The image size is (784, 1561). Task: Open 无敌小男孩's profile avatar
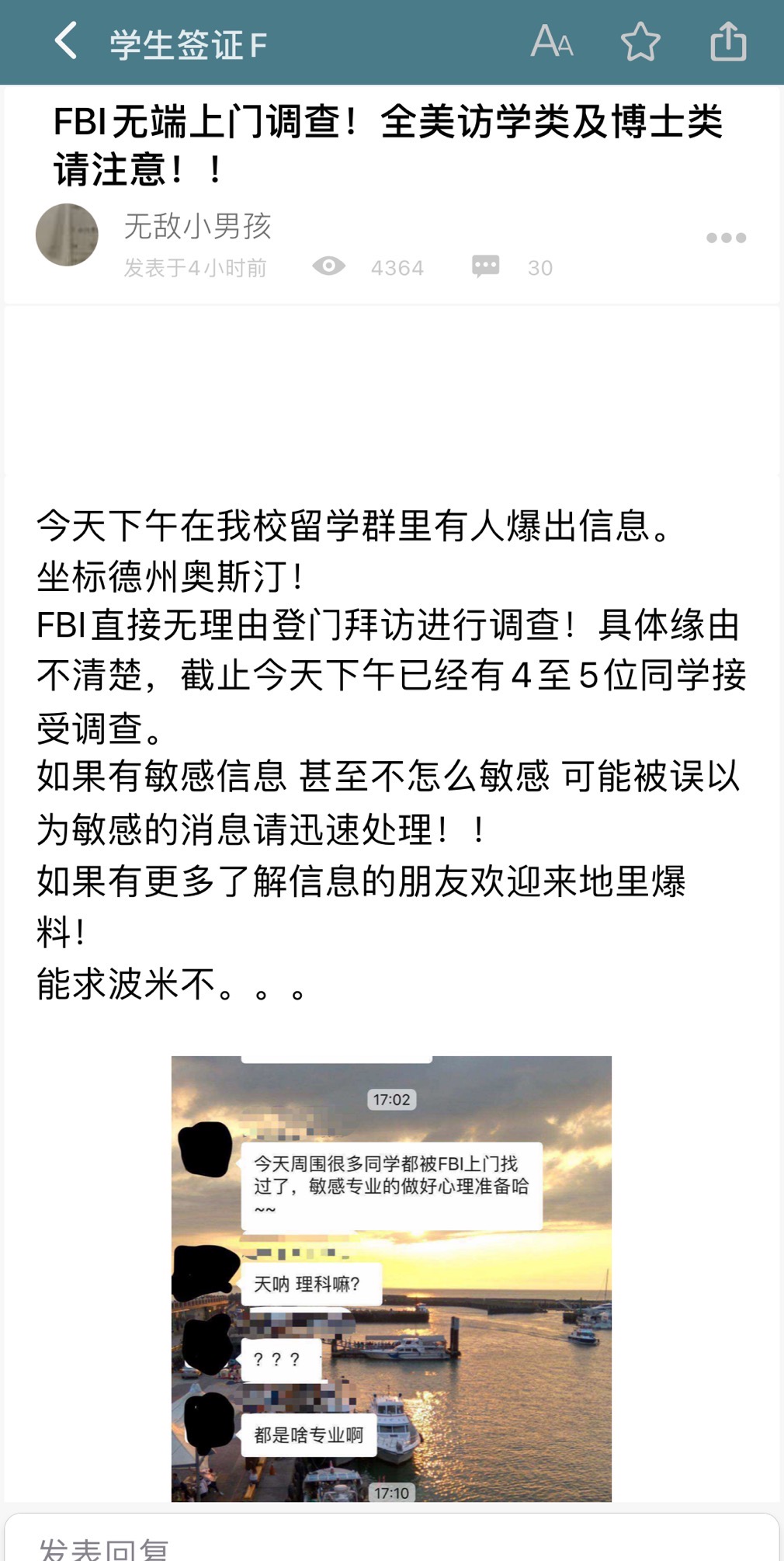[67, 235]
